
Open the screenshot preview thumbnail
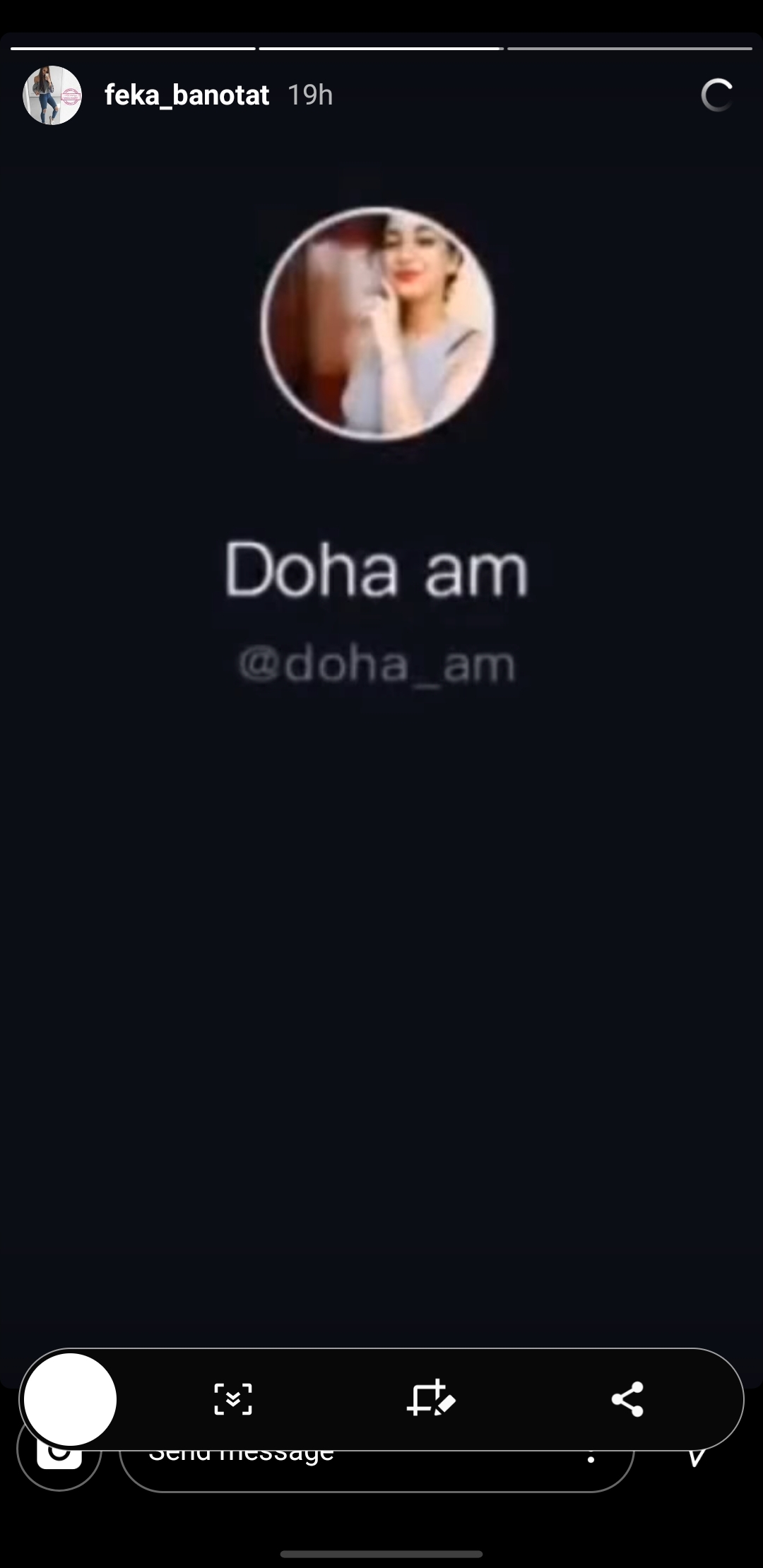click(x=70, y=1399)
